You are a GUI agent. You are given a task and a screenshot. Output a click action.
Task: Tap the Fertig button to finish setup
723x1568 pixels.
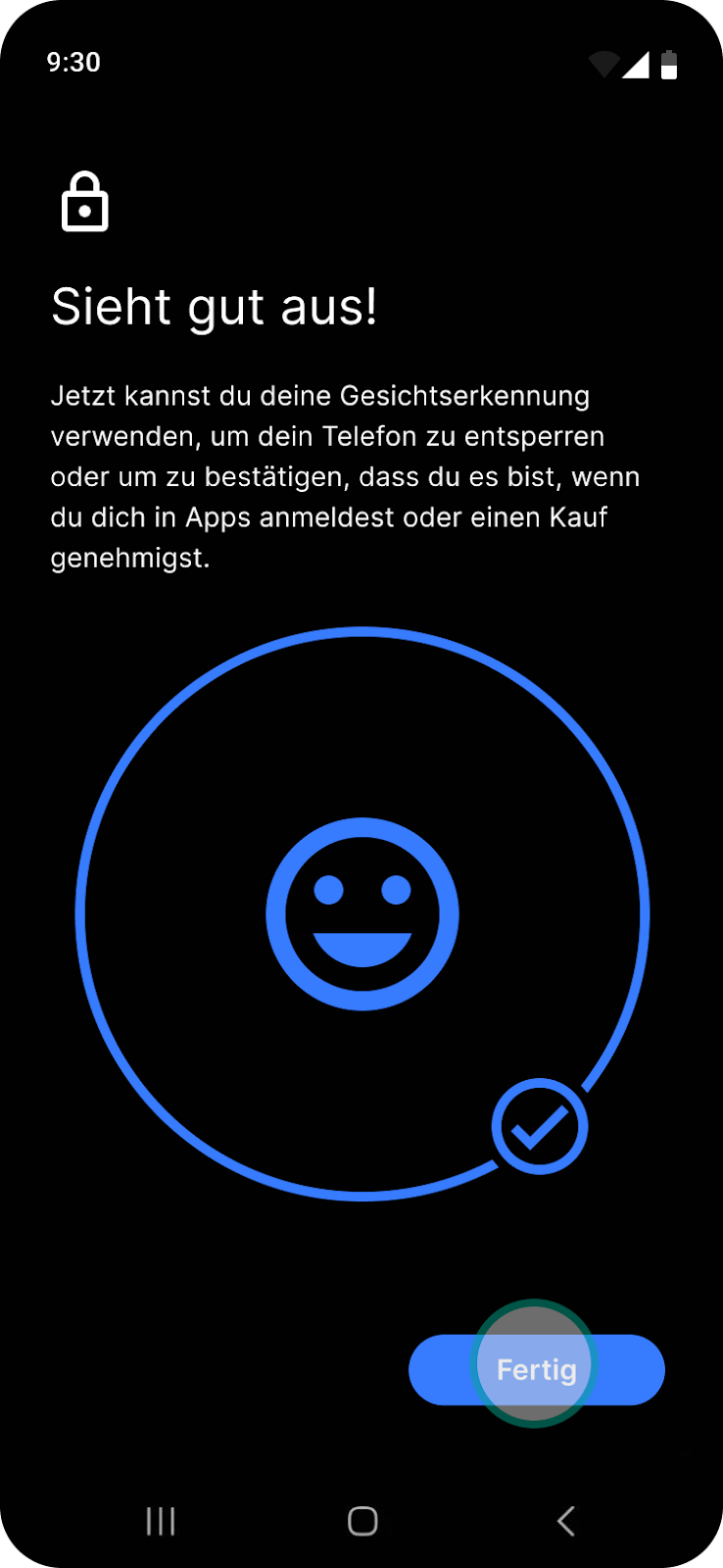[536, 1369]
